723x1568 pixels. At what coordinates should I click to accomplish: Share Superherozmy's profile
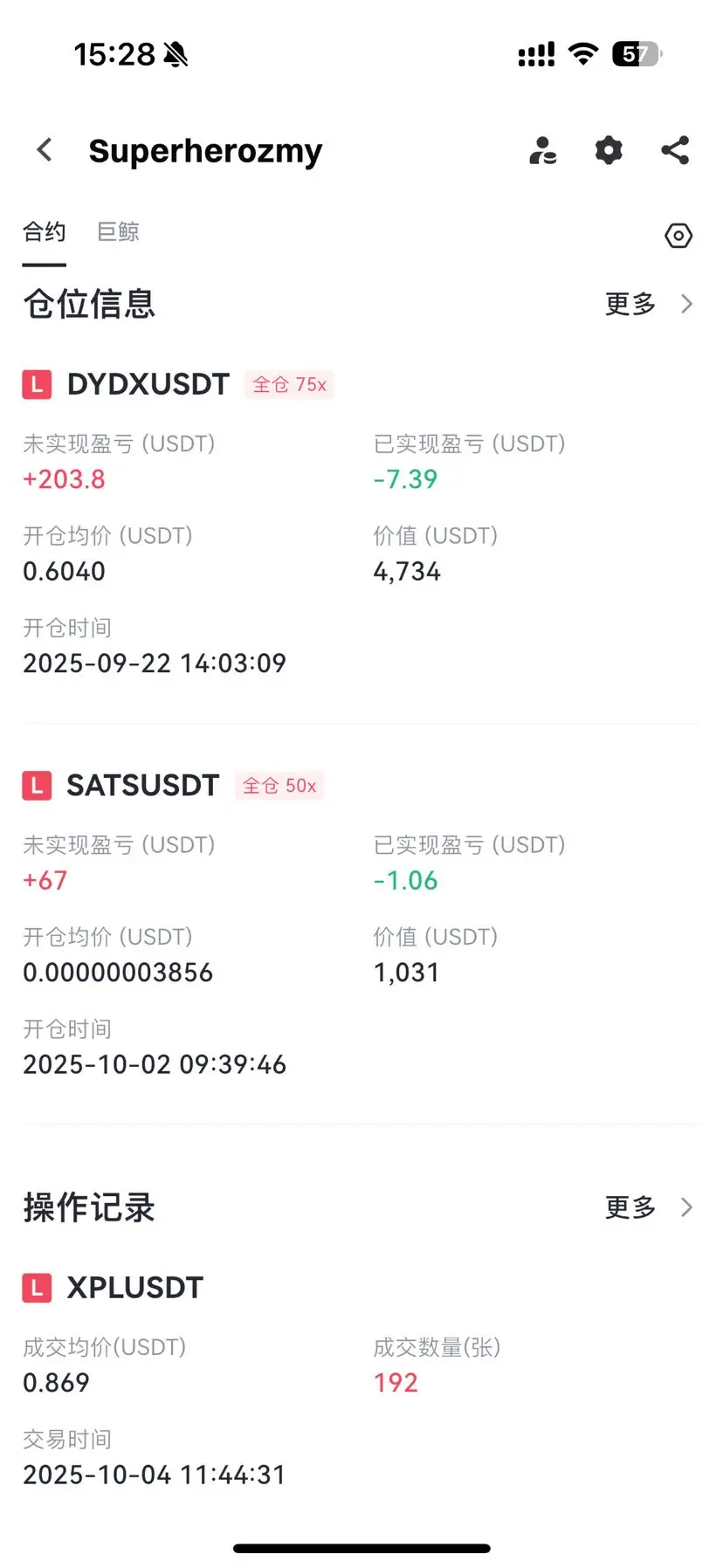pyautogui.click(x=675, y=150)
